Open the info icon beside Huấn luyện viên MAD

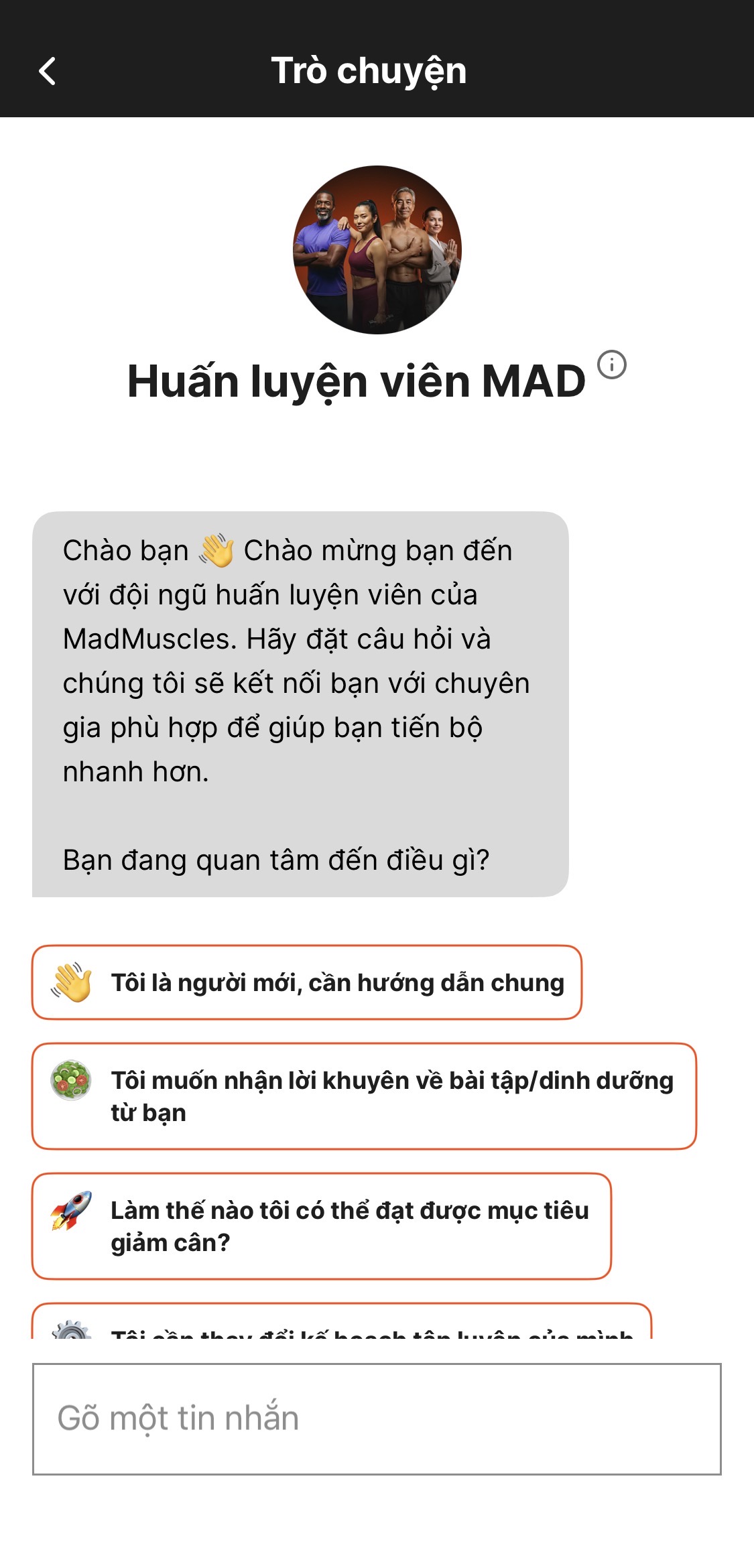click(x=611, y=365)
